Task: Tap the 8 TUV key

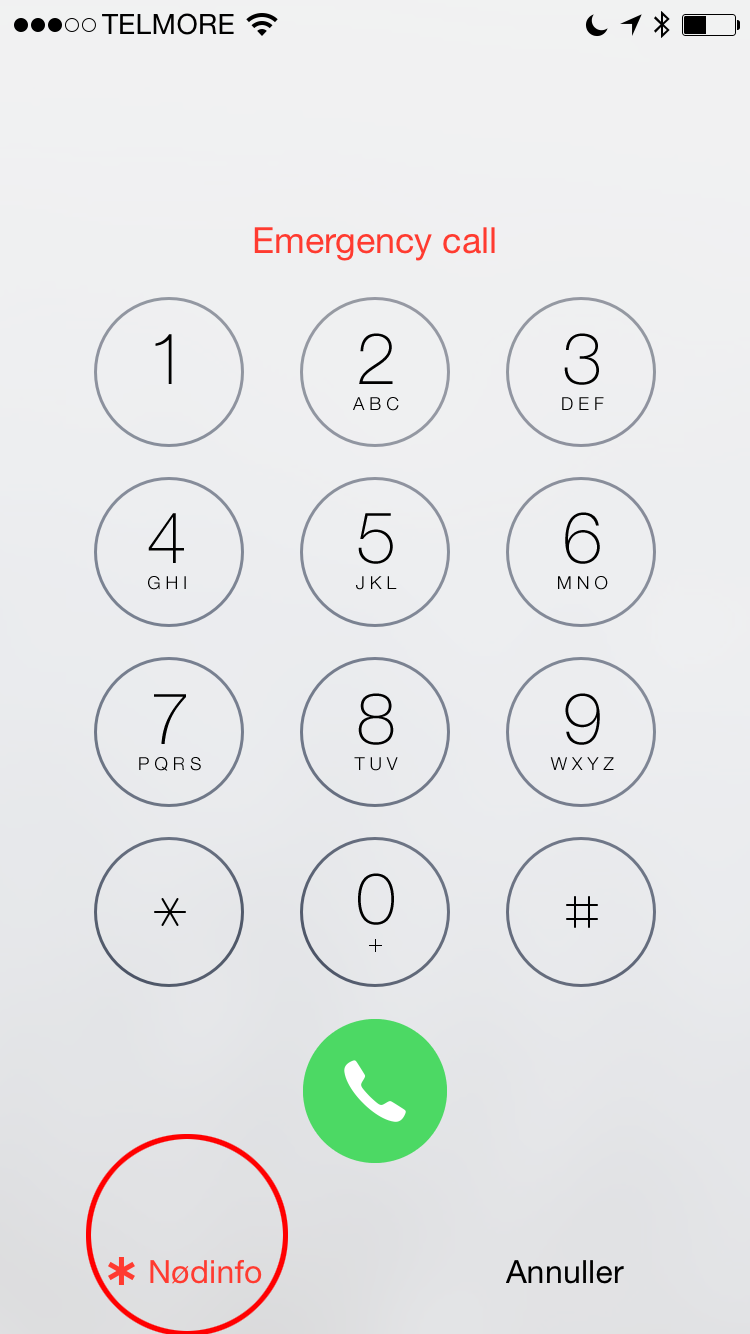Action: point(375,732)
